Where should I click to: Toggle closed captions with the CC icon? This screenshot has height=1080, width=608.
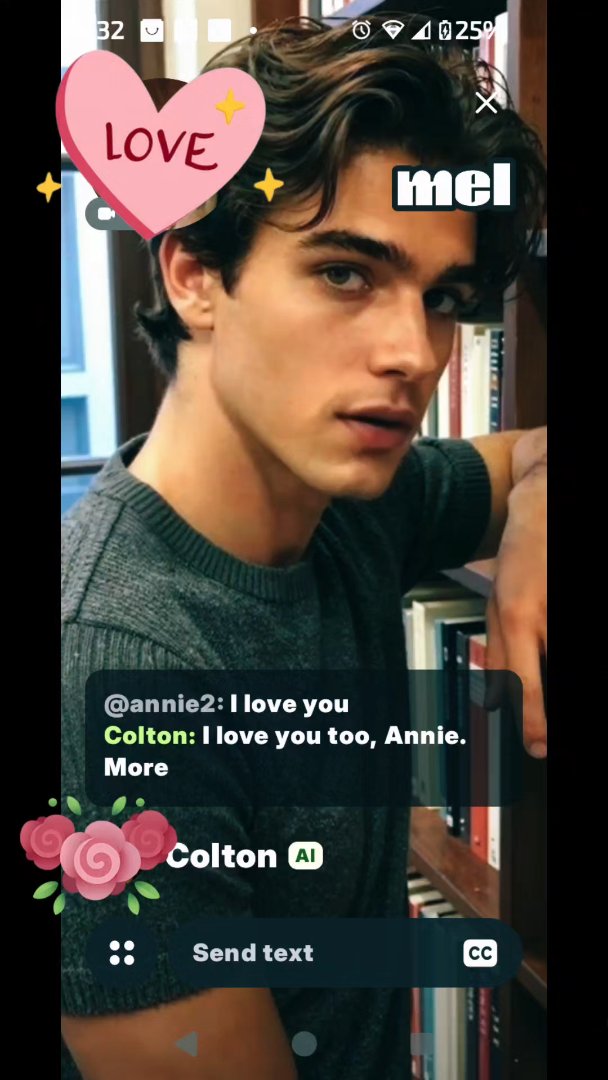(480, 953)
